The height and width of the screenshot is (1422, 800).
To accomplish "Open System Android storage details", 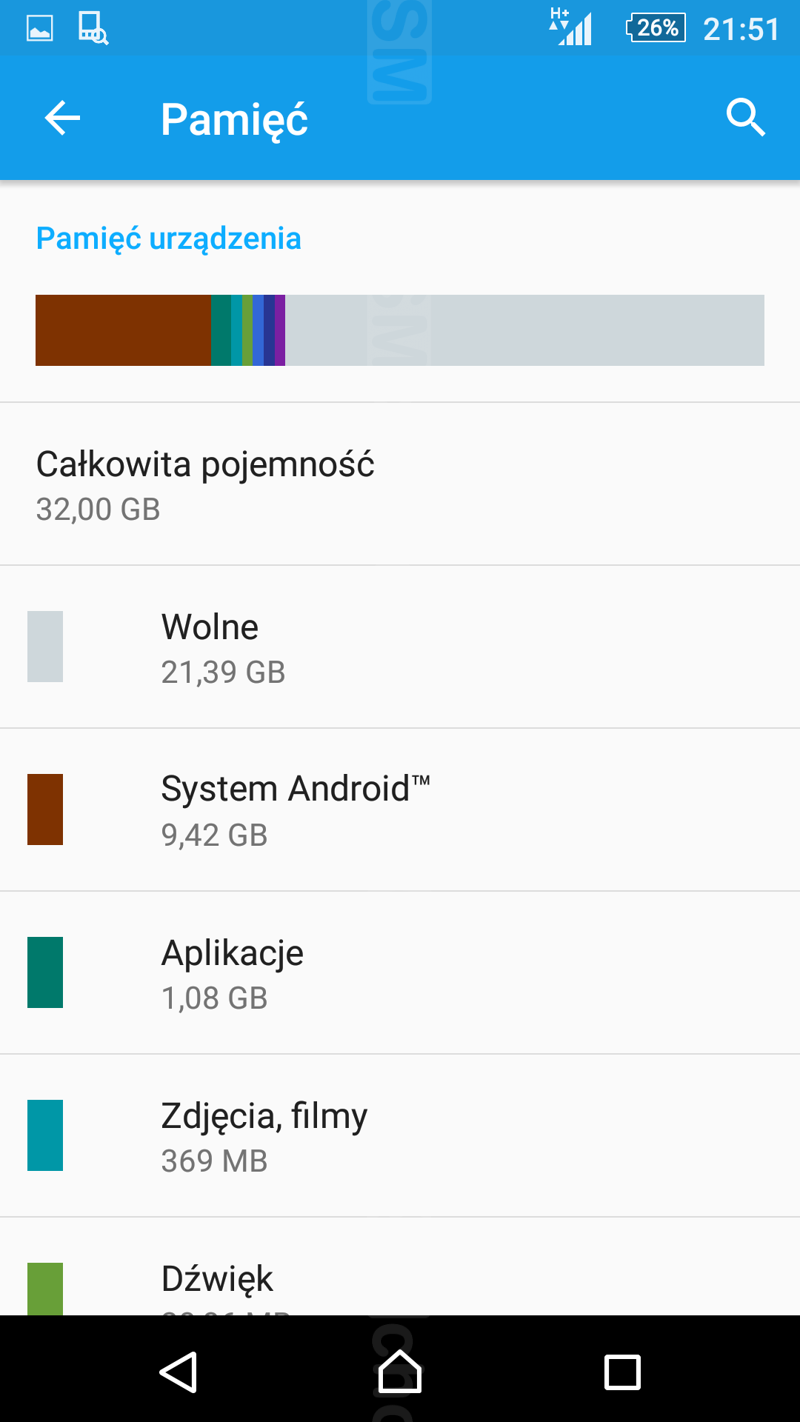I will coord(400,809).
